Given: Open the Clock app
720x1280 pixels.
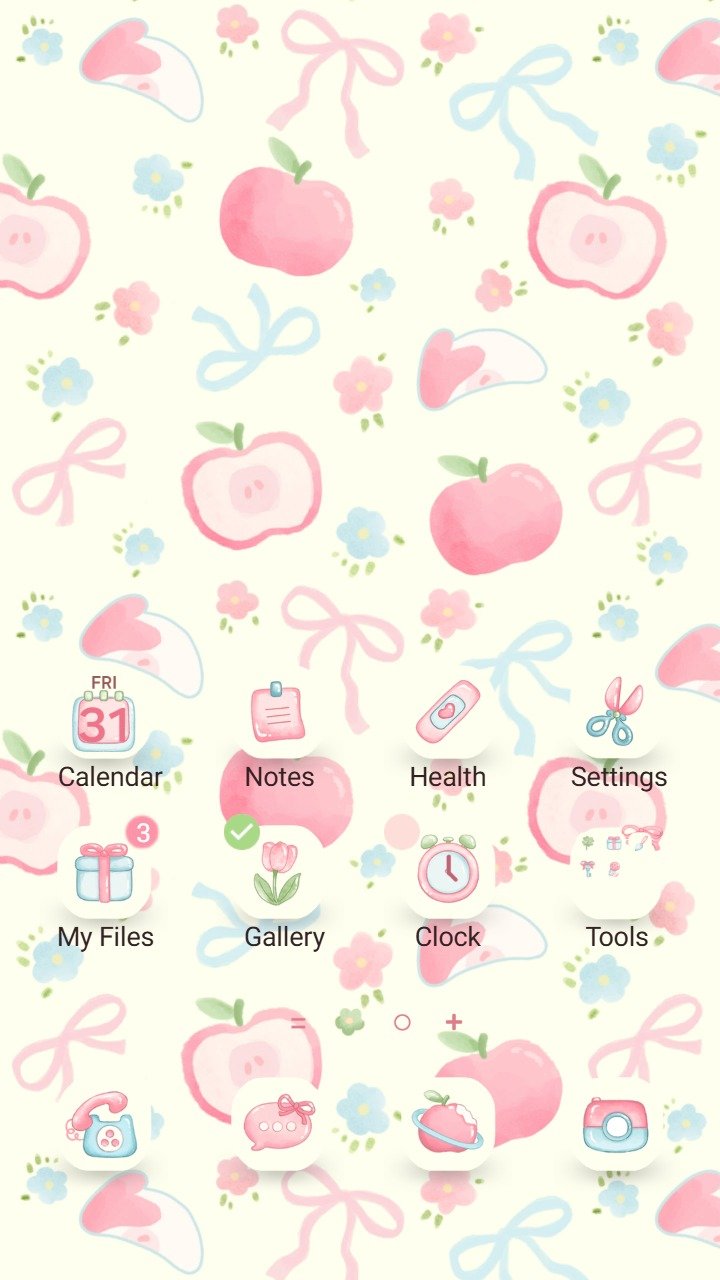Looking at the screenshot, I should 448,874.
